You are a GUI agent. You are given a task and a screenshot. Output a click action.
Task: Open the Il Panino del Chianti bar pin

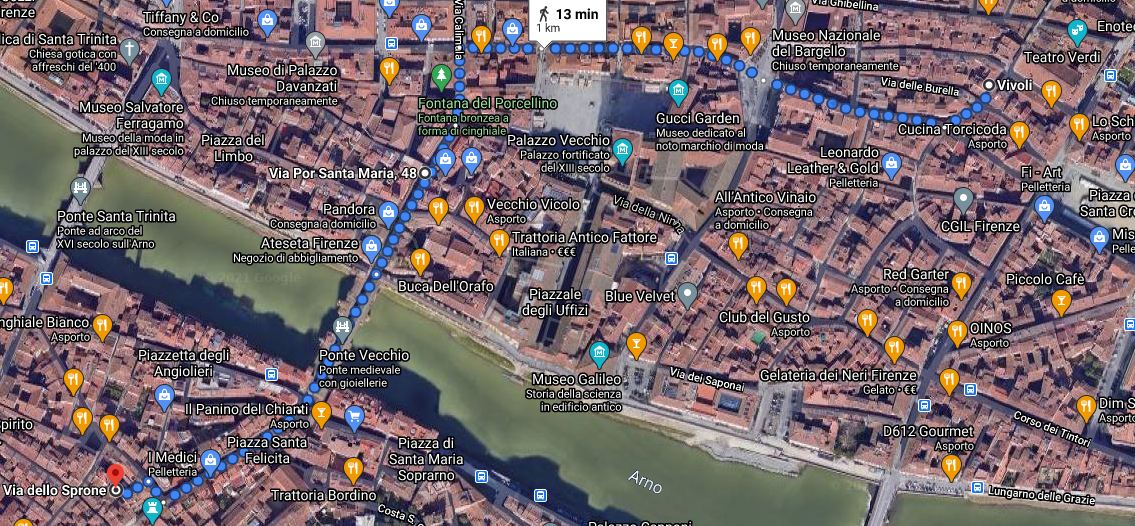[321, 411]
